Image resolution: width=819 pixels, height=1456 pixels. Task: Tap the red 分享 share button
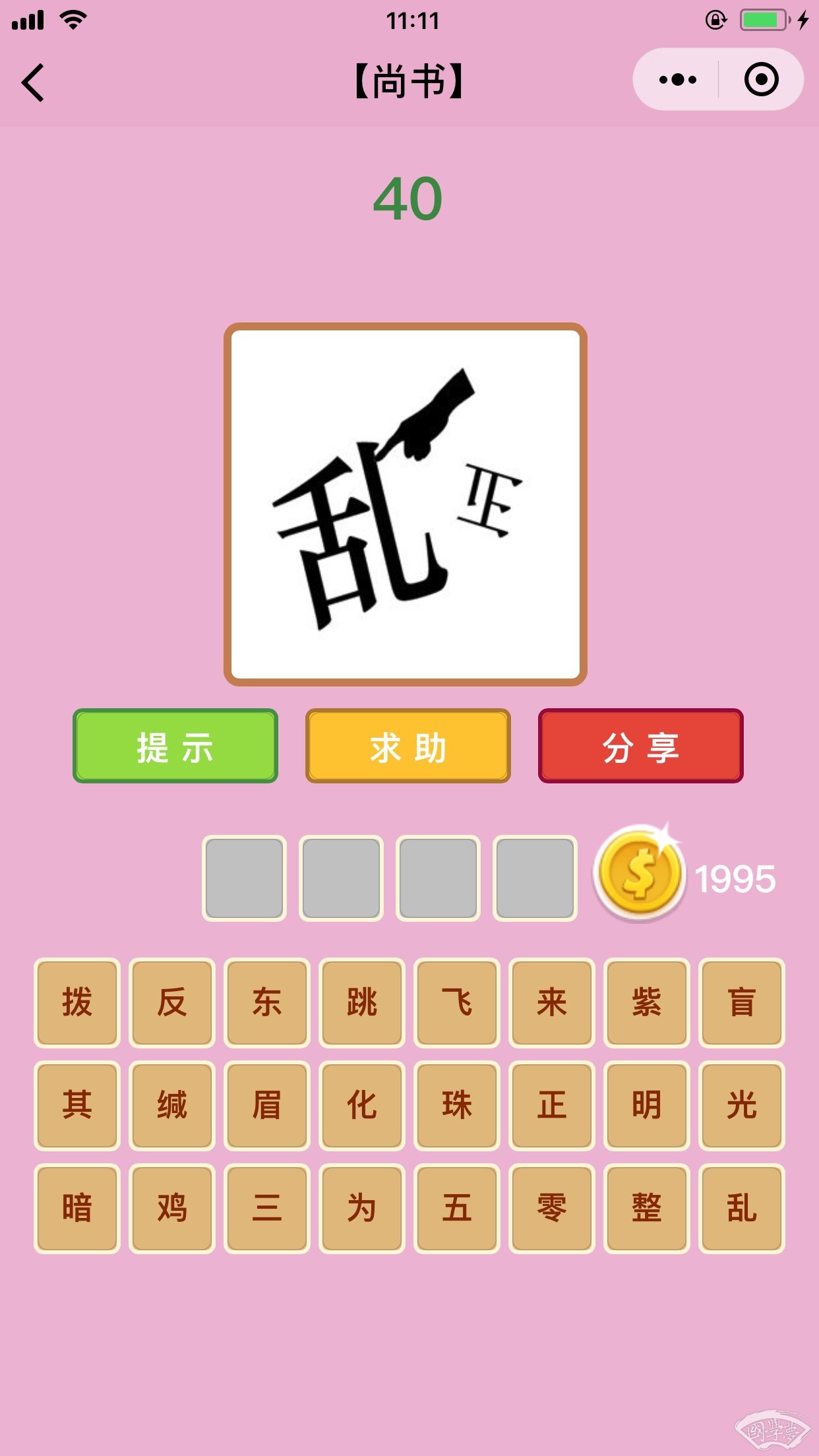click(640, 746)
